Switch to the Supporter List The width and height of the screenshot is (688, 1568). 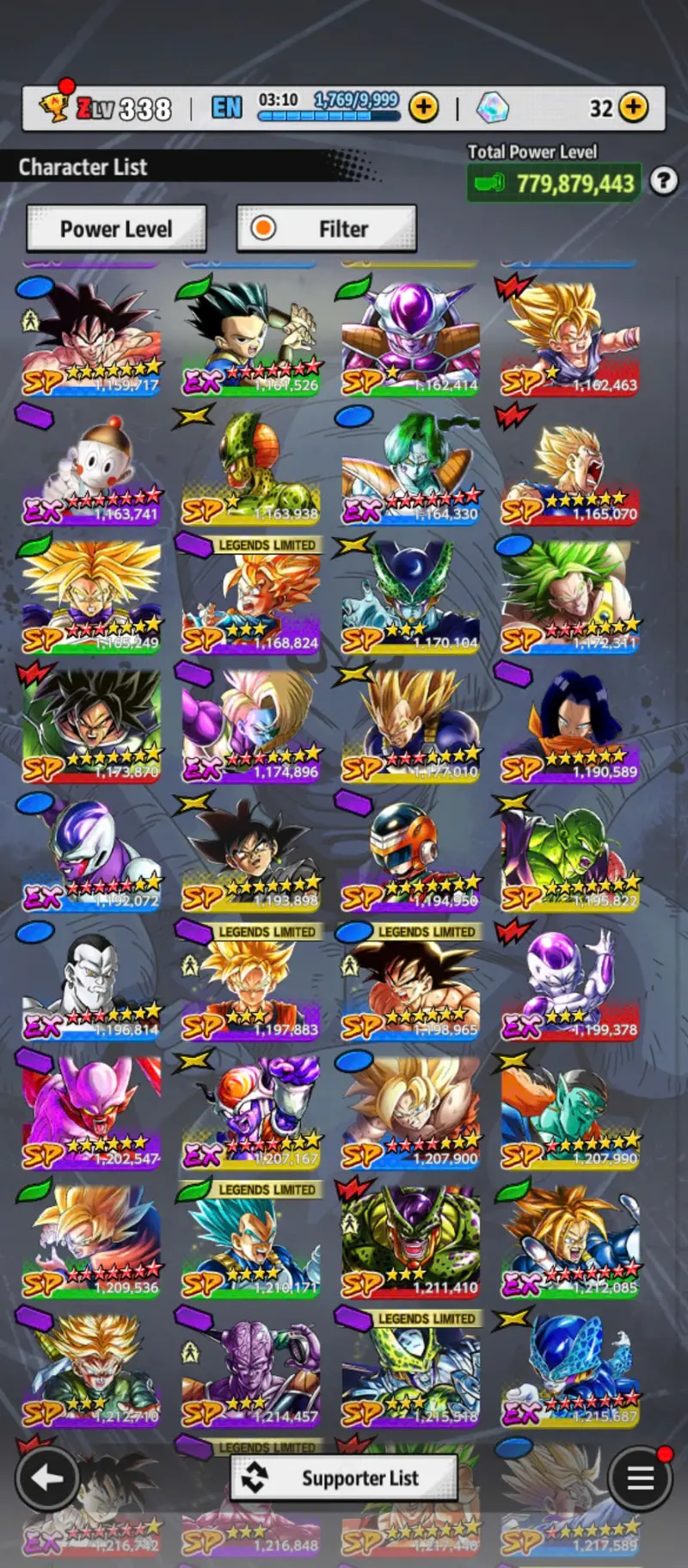[344, 1478]
